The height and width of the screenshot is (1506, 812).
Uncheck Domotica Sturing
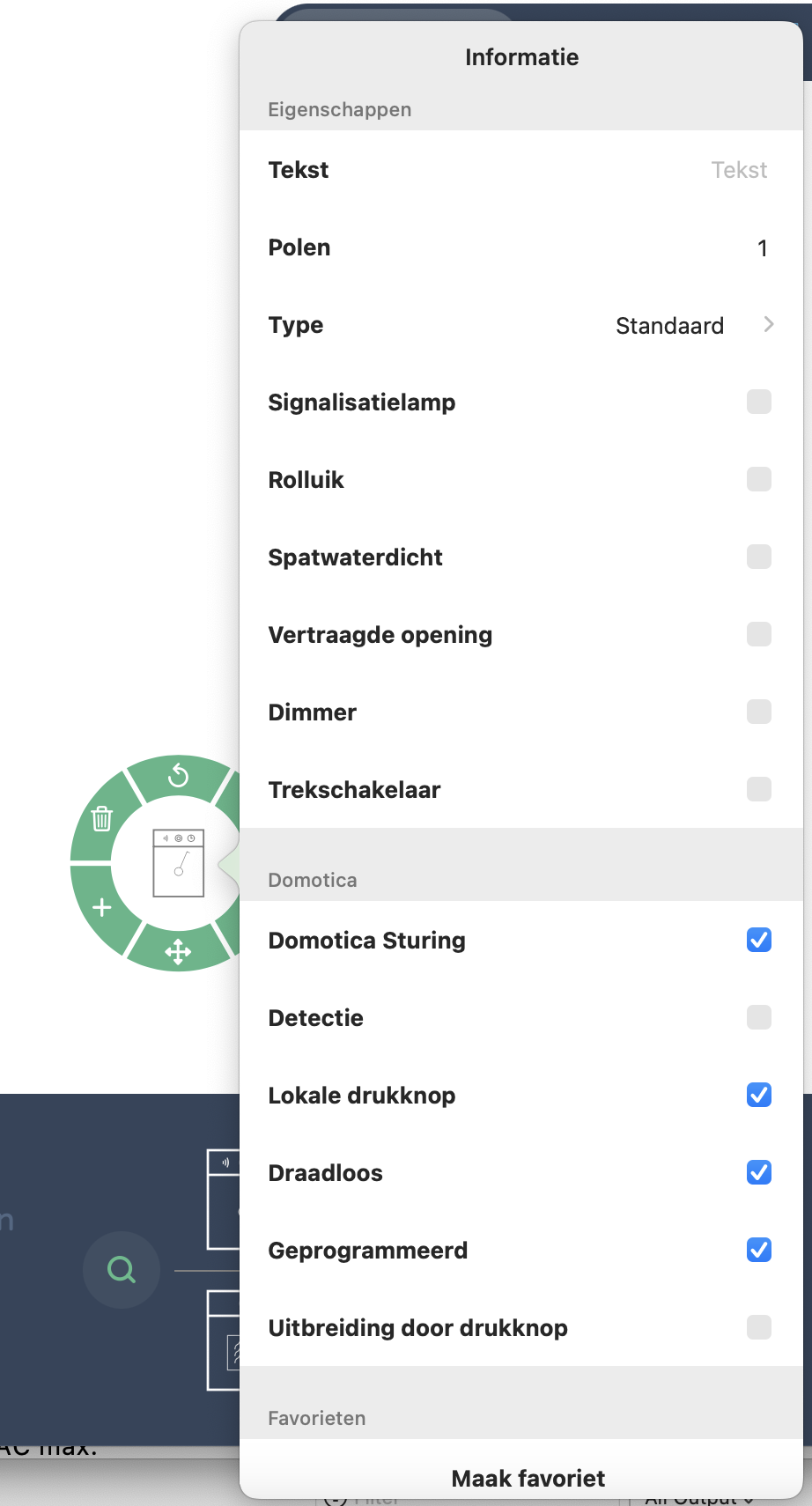759,940
